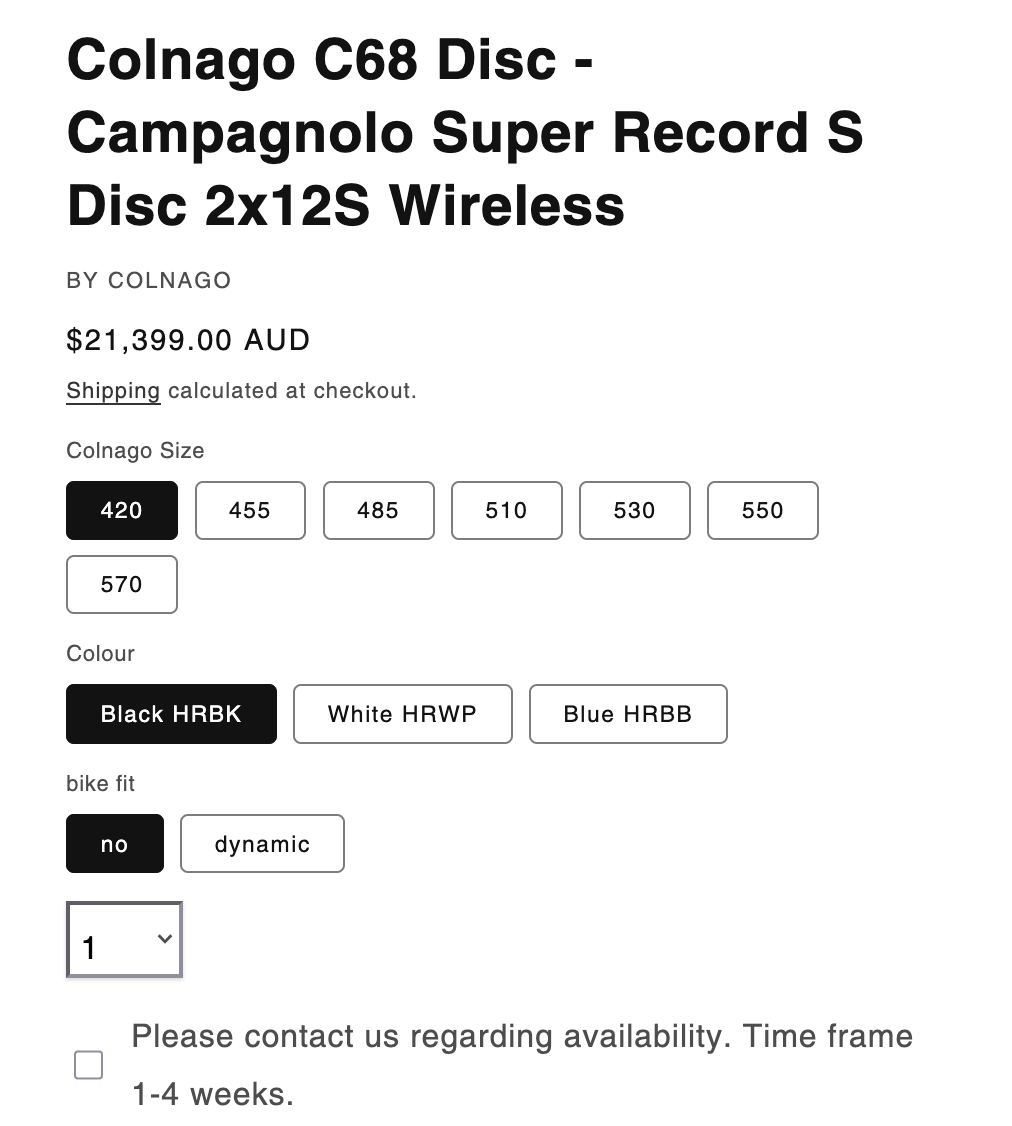1012x1126 pixels.
Task: Pick the 485 size option
Action: (378, 510)
